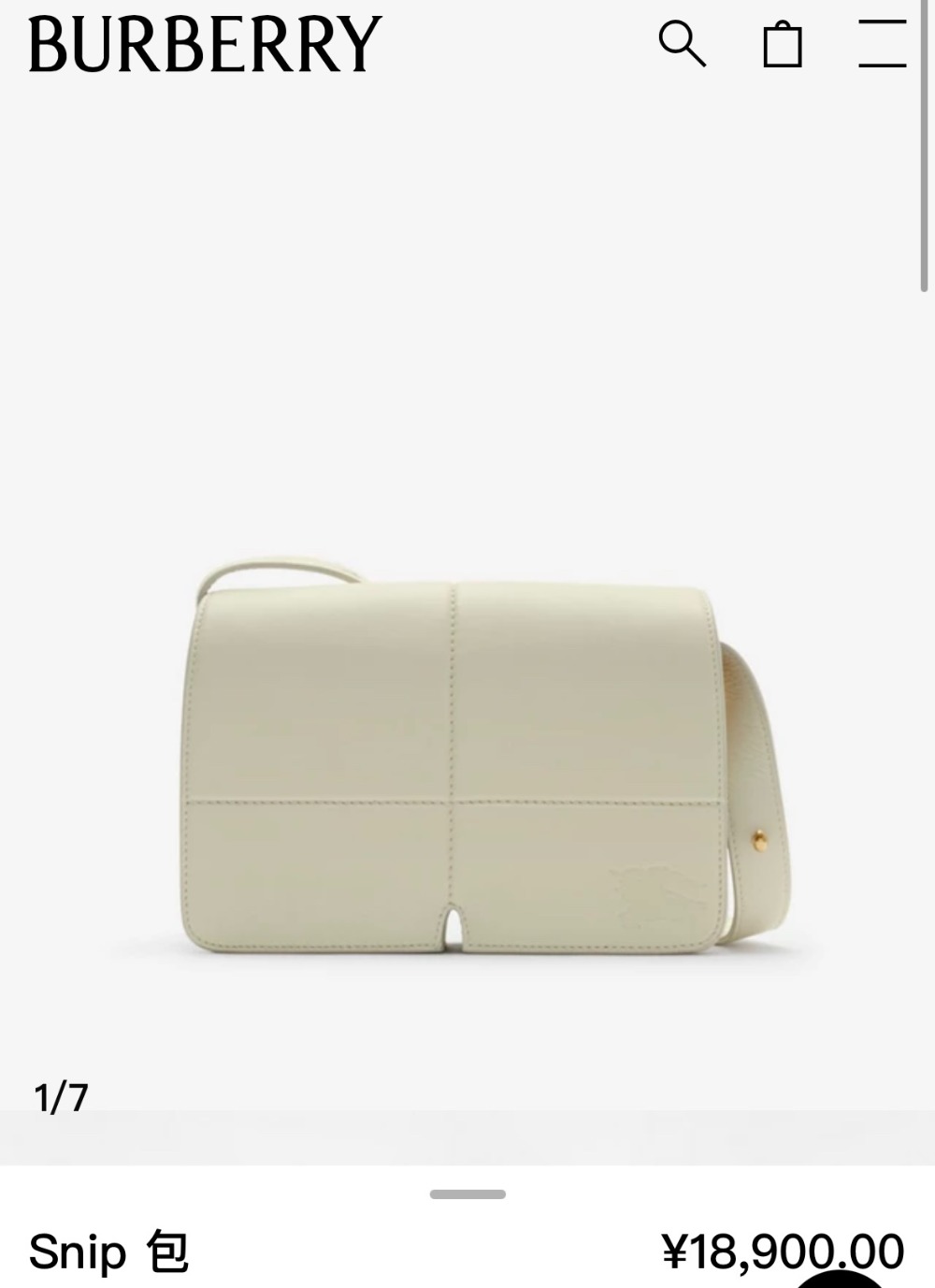This screenshot has width=935, height=1288.
Task: Open the shopping bag
Action: [x=782, y=44]
